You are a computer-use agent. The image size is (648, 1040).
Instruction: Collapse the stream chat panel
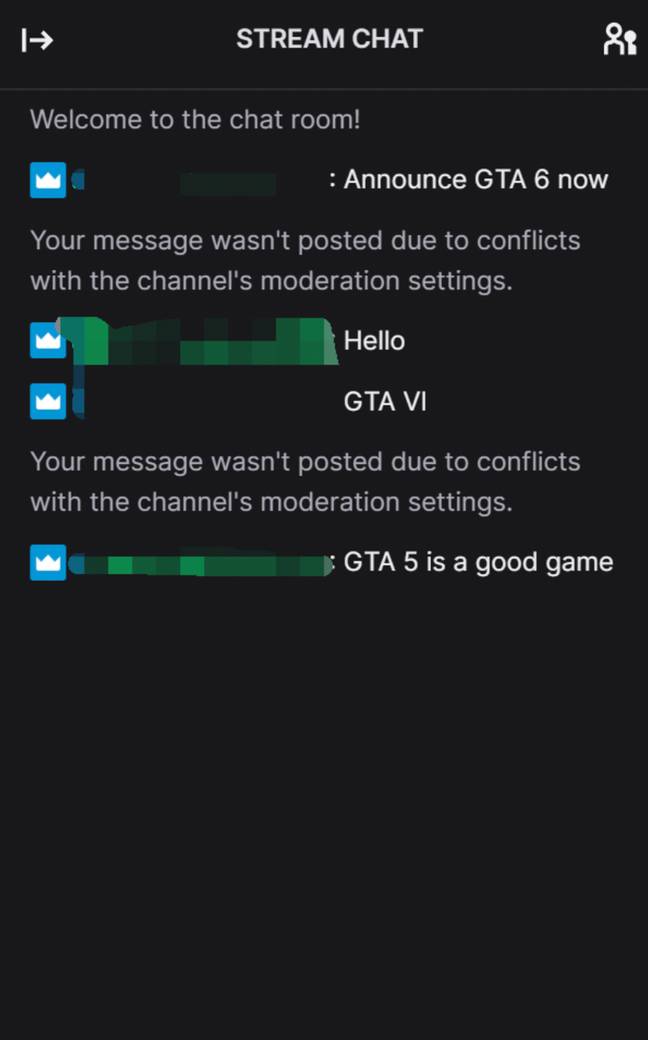[37, 40]
